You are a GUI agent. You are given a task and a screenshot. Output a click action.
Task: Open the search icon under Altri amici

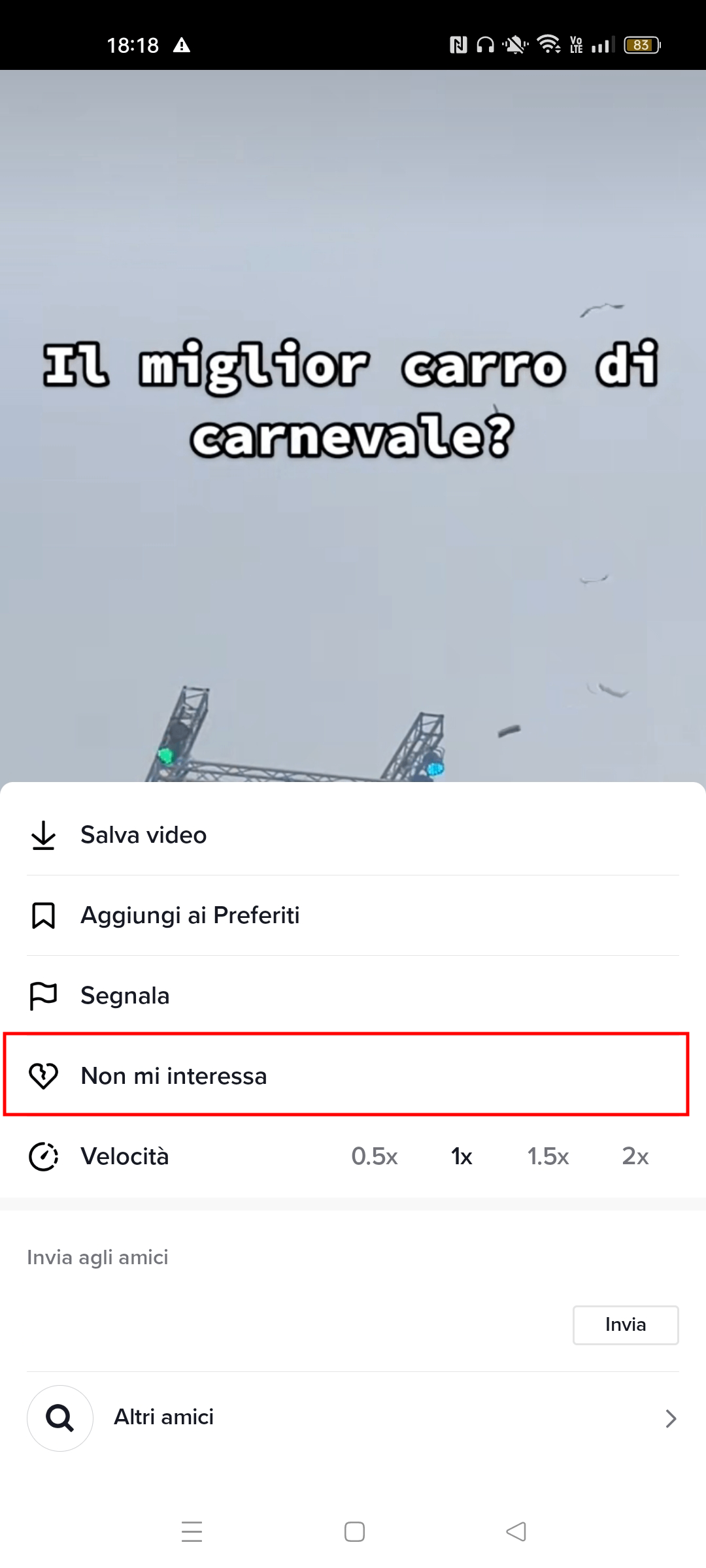click(59, 1418)
